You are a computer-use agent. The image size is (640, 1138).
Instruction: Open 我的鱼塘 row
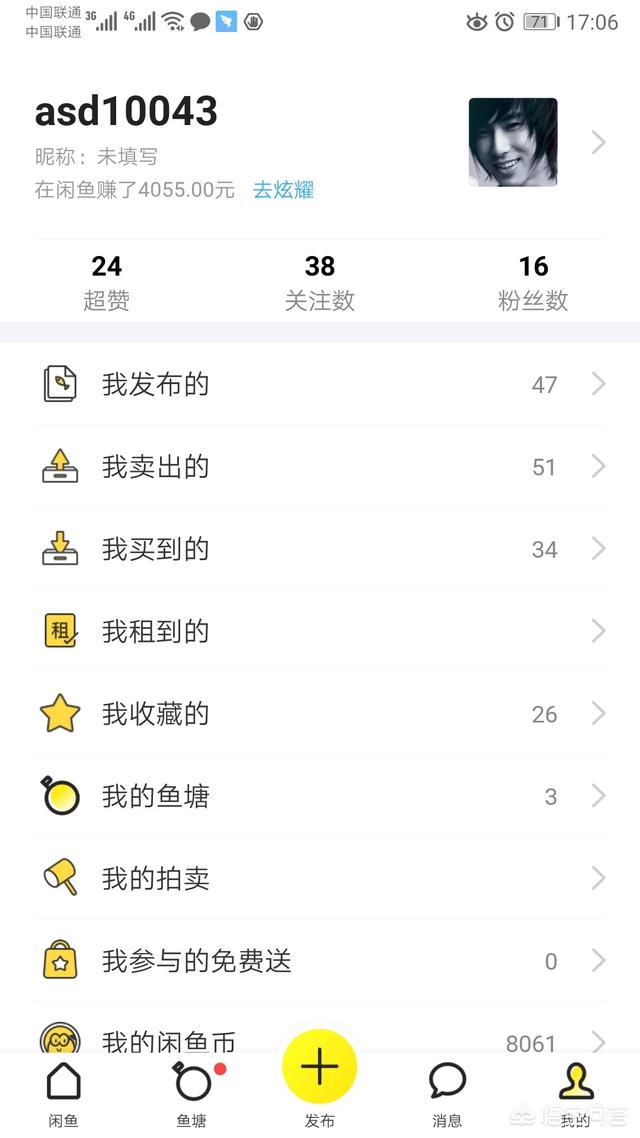pyautogui.click(x=320, y=796)
